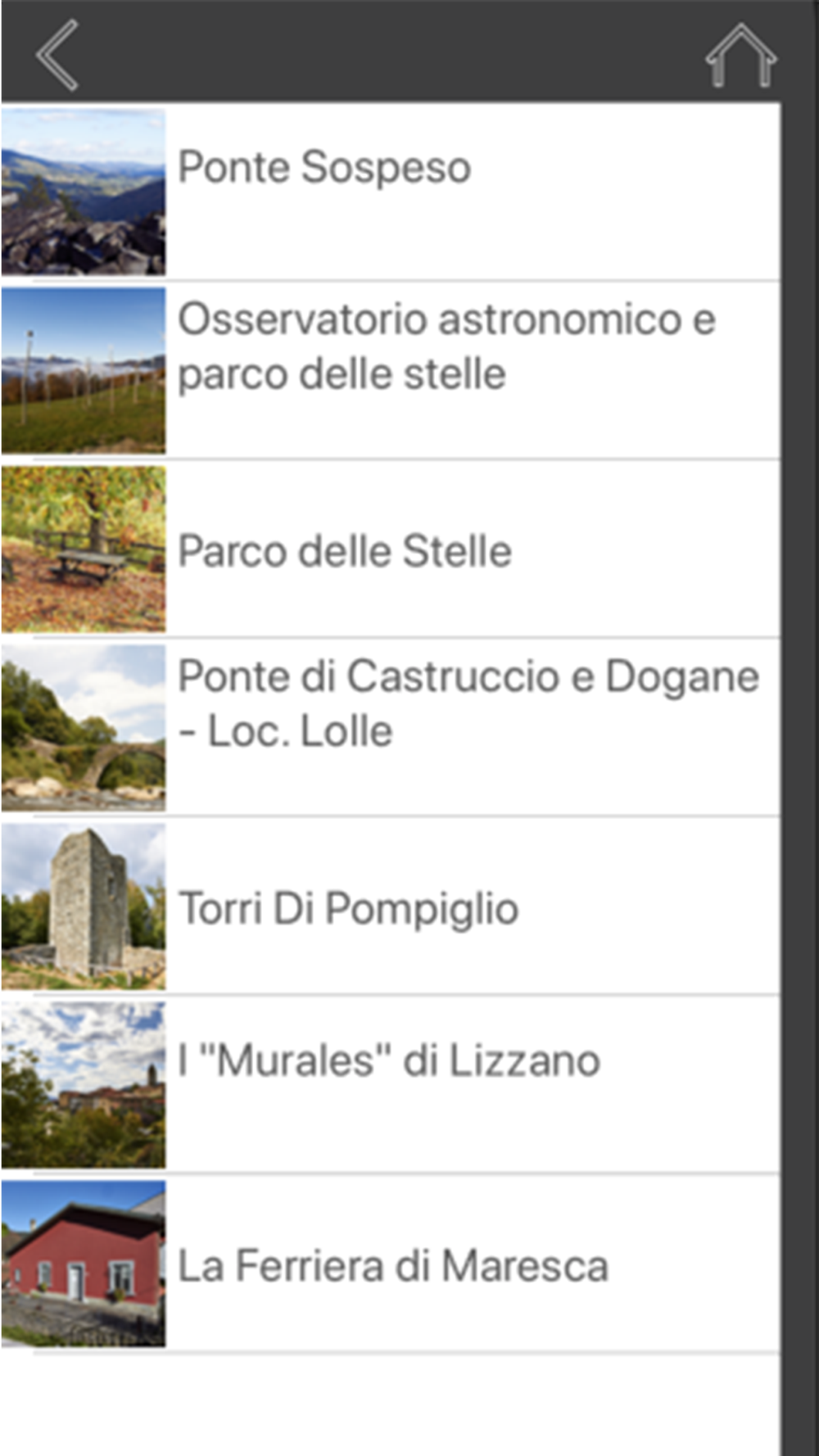Open La Ferriera di Maresca

[390, 1263]
